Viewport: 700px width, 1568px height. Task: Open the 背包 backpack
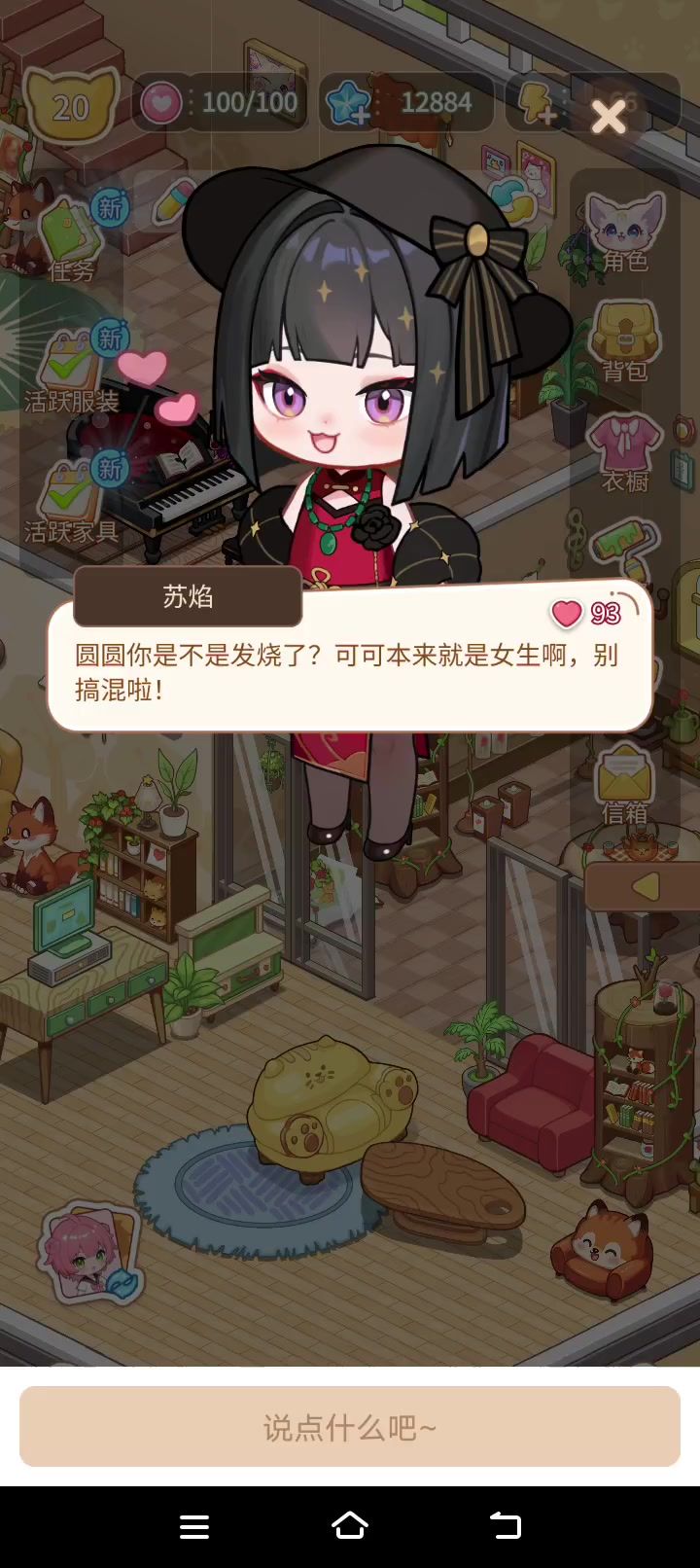[x=625, y=340]
